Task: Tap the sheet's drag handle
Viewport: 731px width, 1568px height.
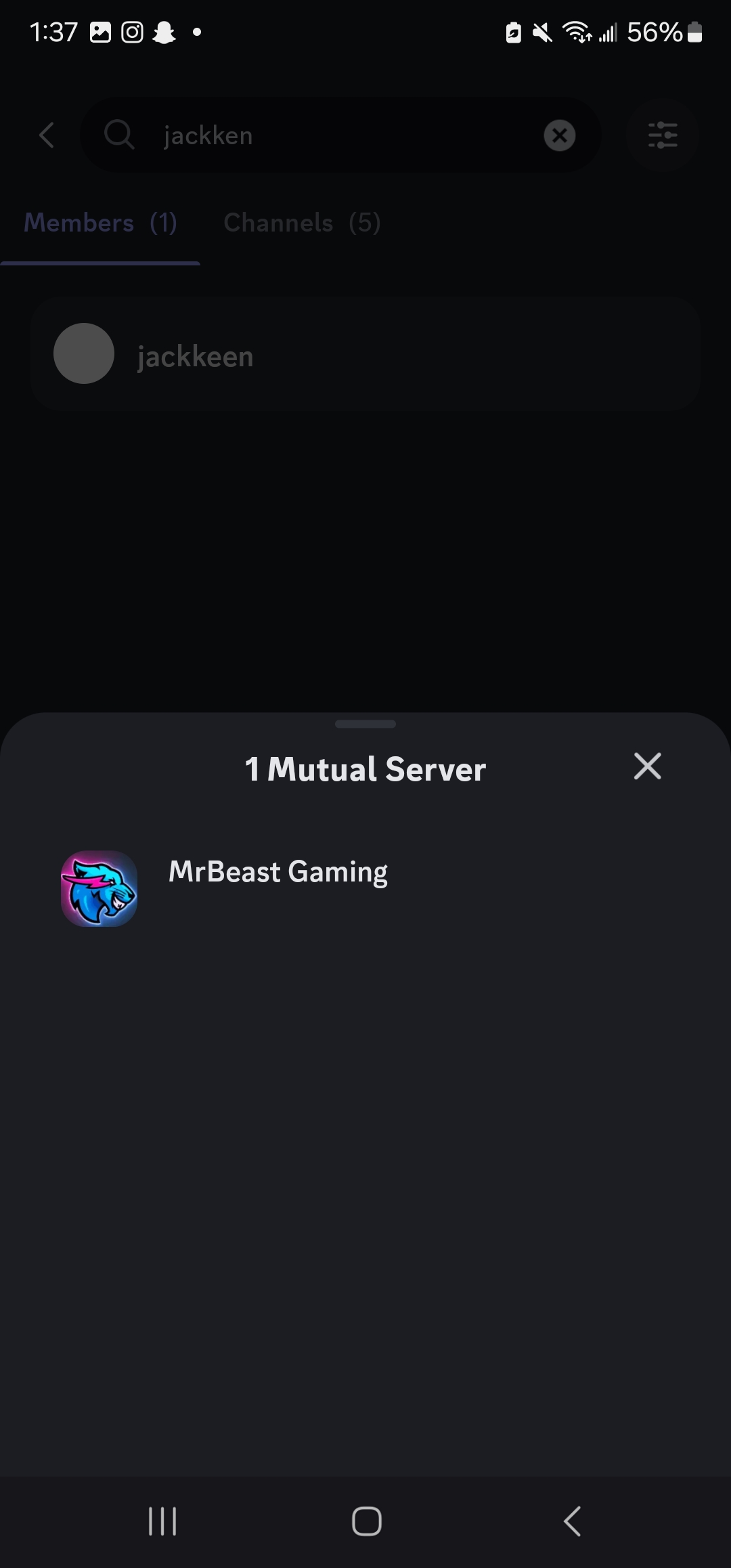Action: pos(365,724)
